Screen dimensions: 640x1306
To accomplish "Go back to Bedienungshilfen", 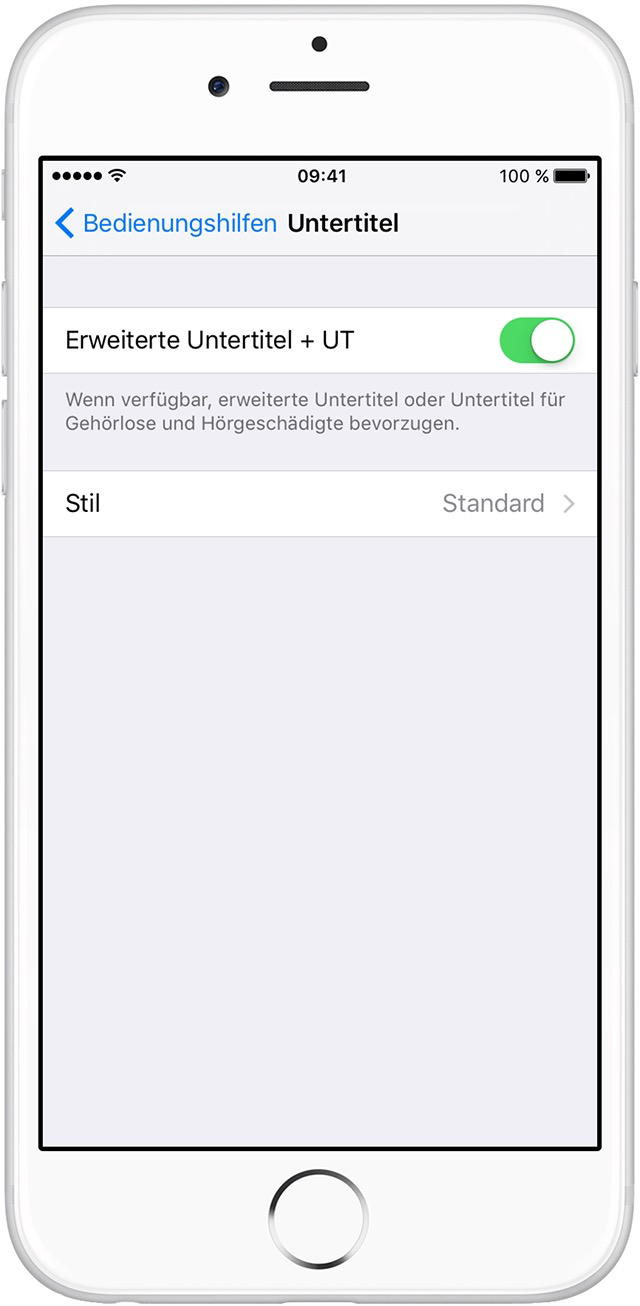I will (x=166, y=223).
